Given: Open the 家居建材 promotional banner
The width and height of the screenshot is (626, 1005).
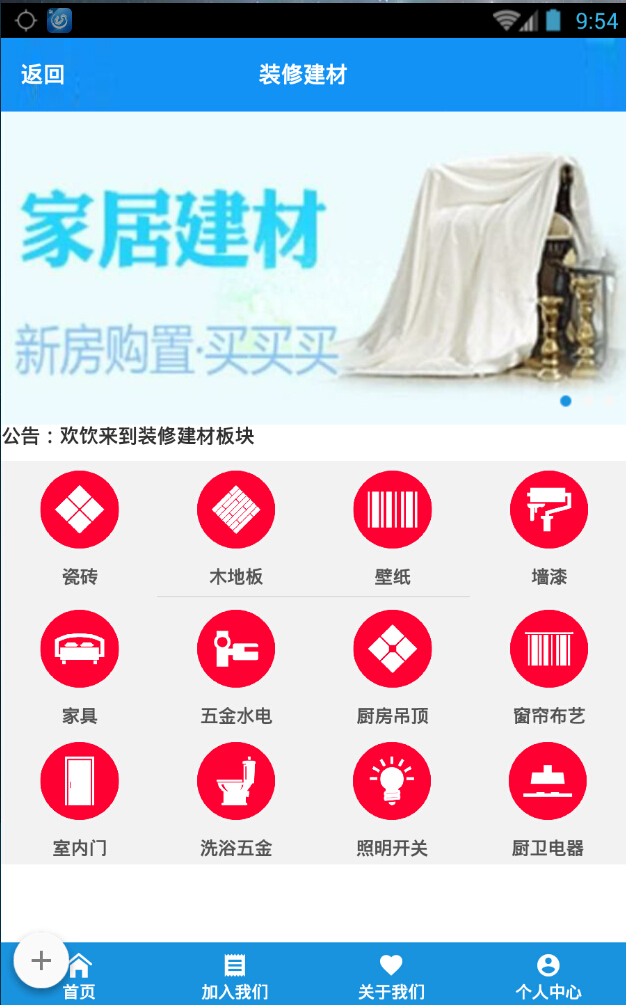Looking at the screenshot, I should [x=313, y=267].
